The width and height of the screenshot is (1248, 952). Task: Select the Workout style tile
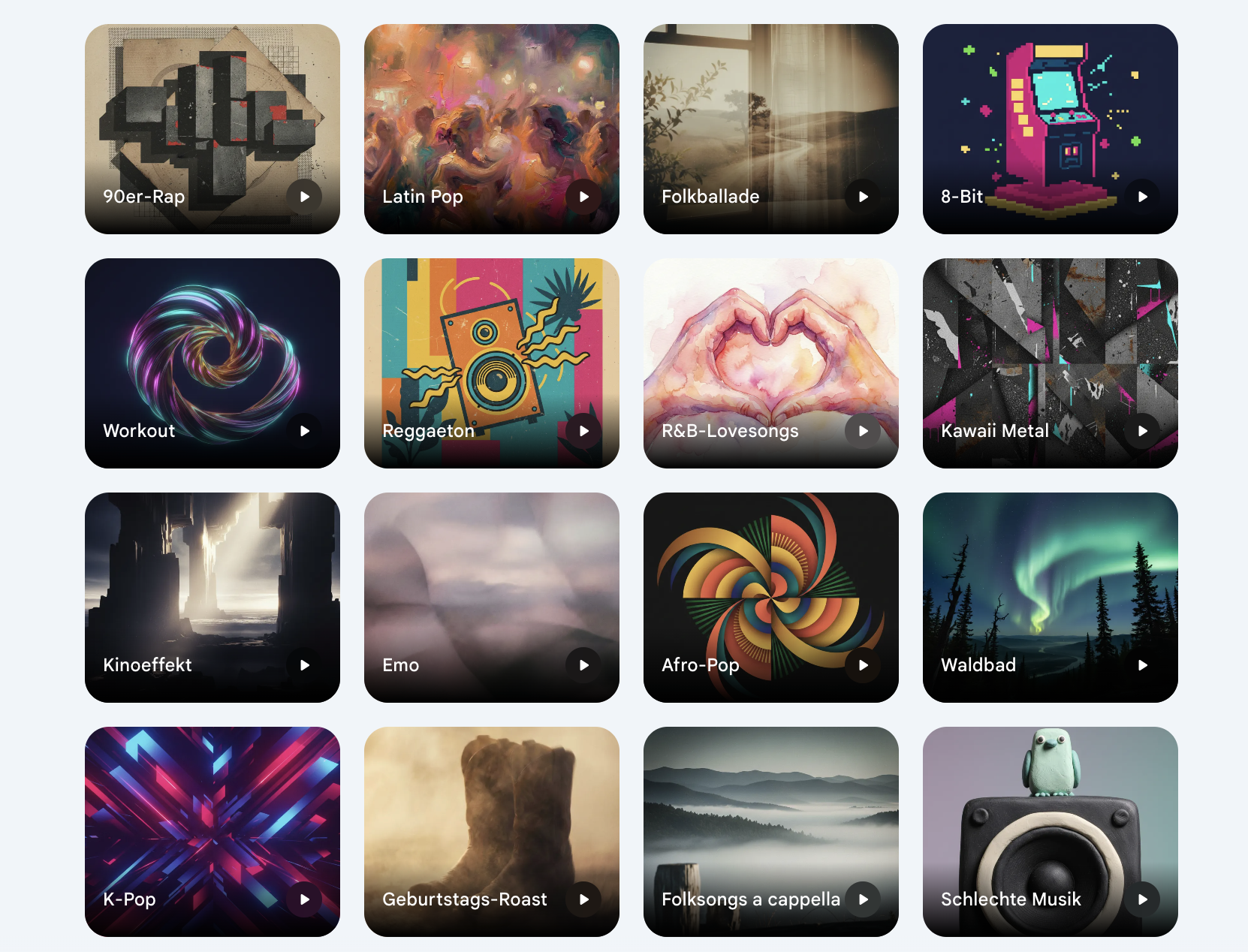(213, 363)
